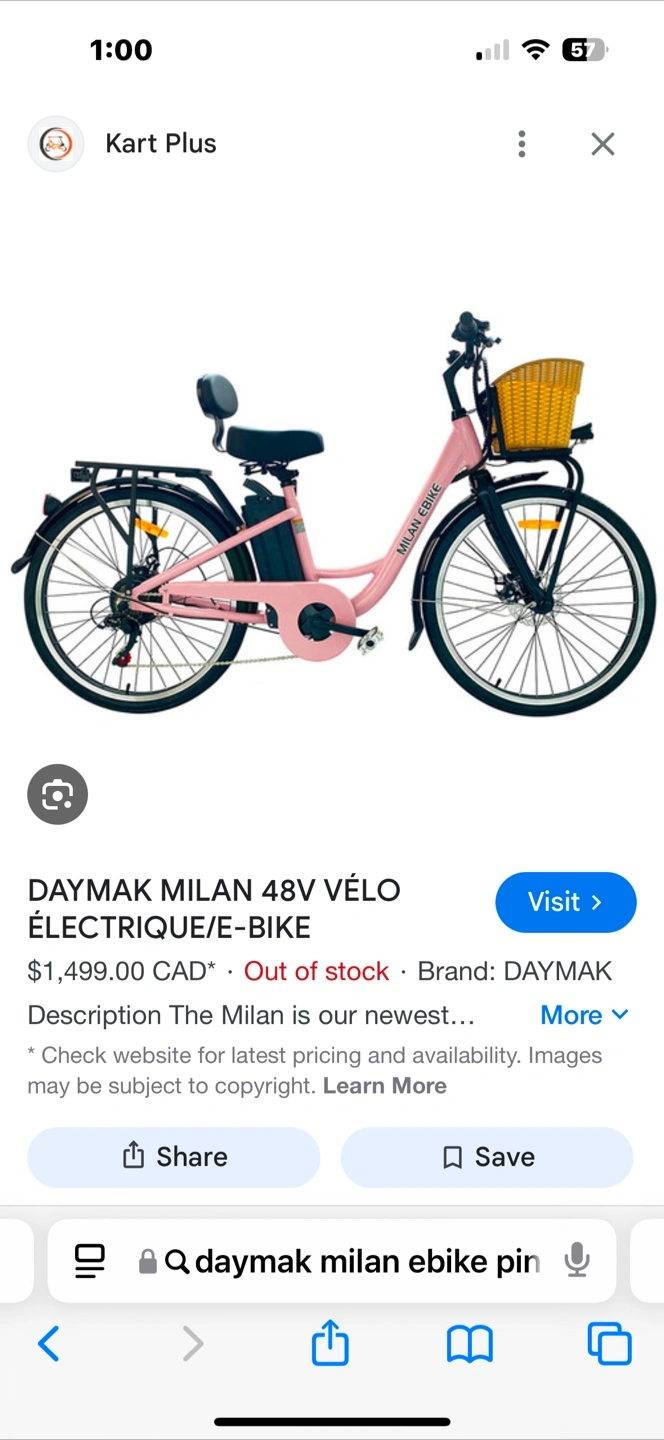
Task: Open the three-dot overflow menu
Action: pyautogui.click(x=521, y=144)
